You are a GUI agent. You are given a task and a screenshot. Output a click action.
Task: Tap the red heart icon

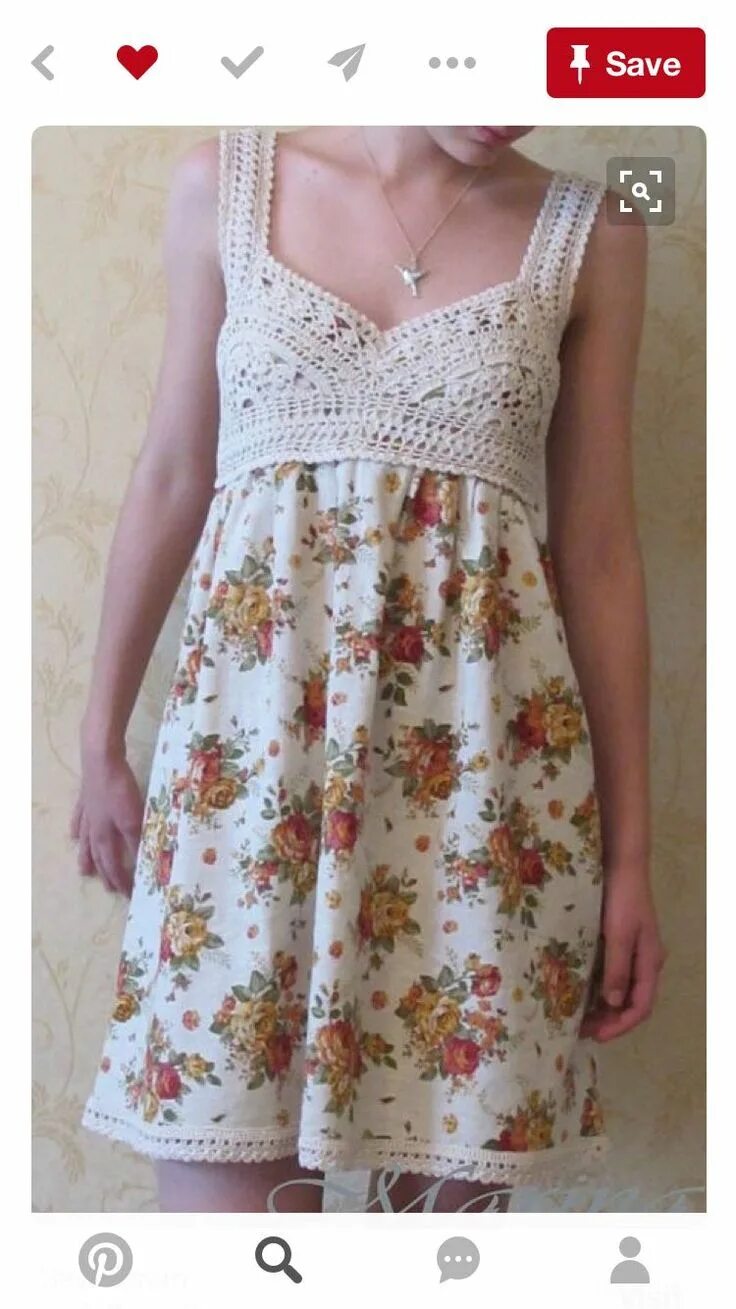point(137,62)
